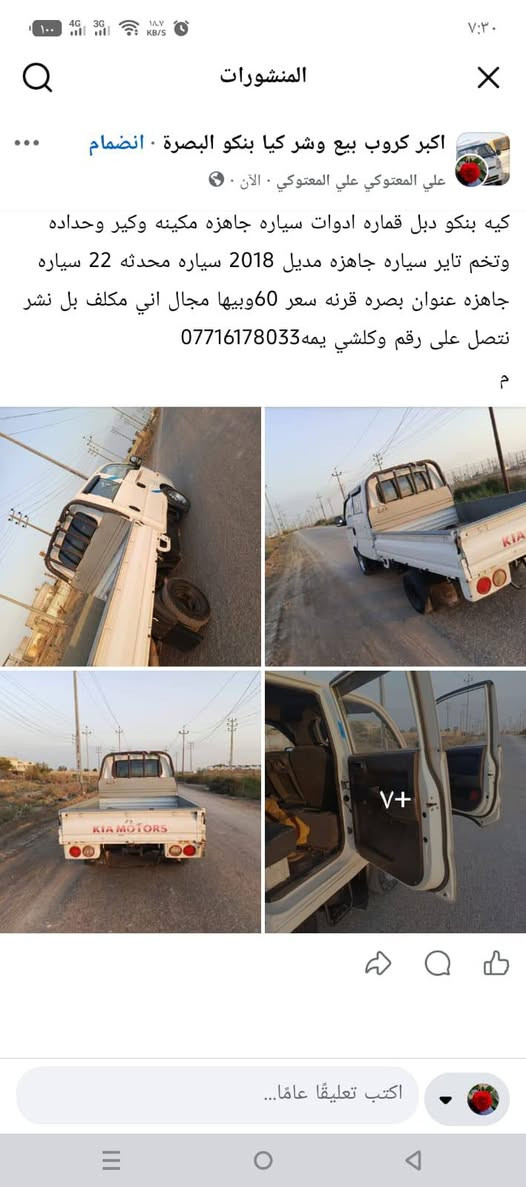Write a public comment field
Image resolution: width=526 pixels, height=1187 pixels.
click(x=217, y=1094)
